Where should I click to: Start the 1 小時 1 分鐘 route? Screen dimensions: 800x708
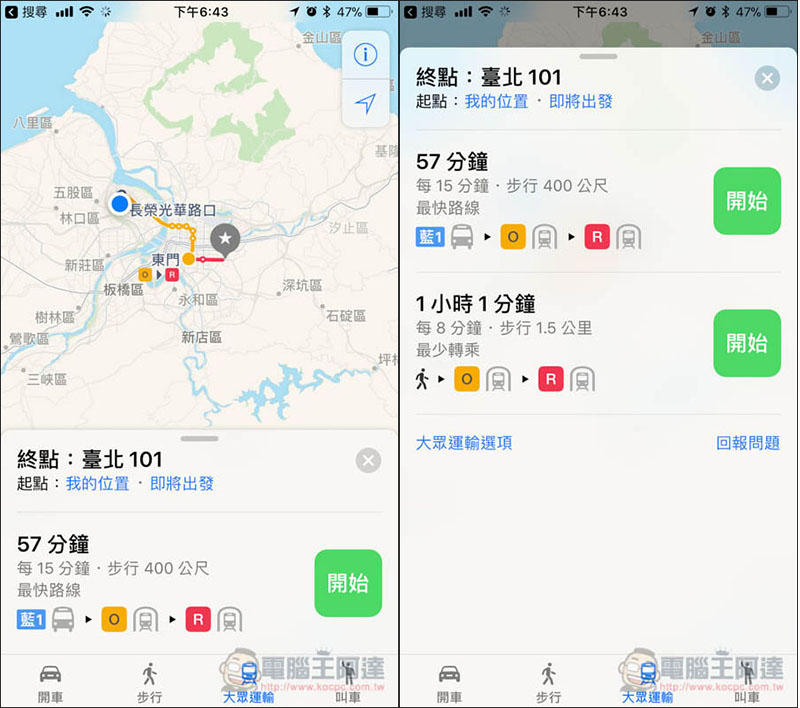747,343
